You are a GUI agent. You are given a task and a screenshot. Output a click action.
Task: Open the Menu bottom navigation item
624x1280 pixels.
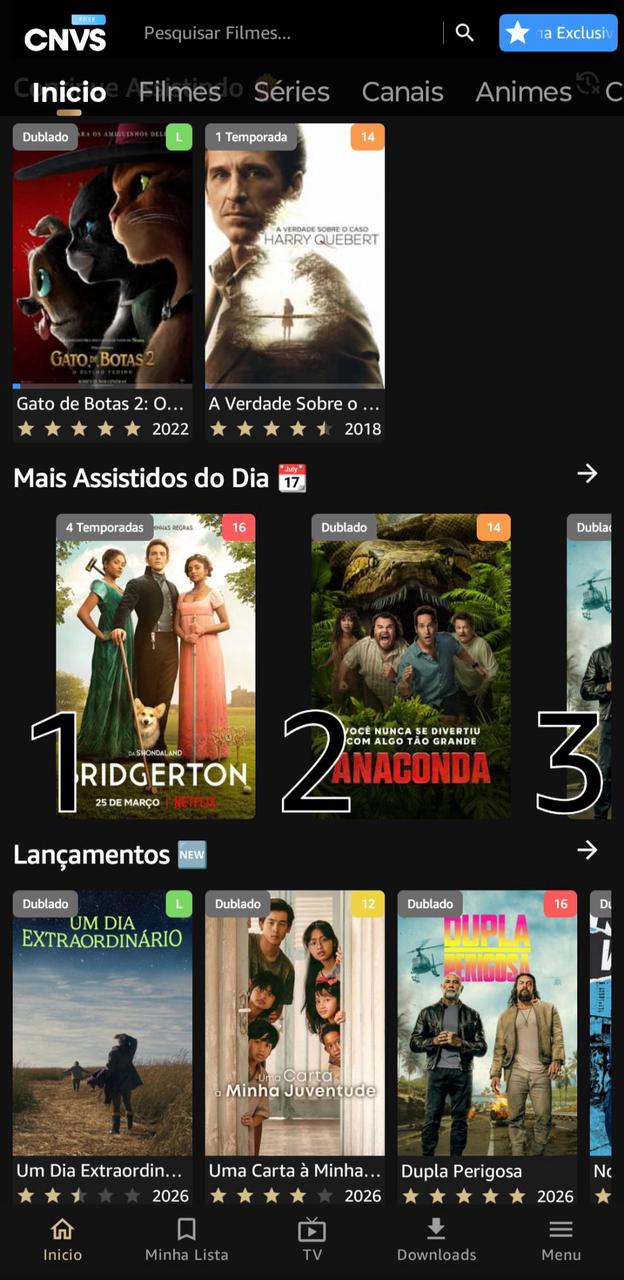(561, 1240)
